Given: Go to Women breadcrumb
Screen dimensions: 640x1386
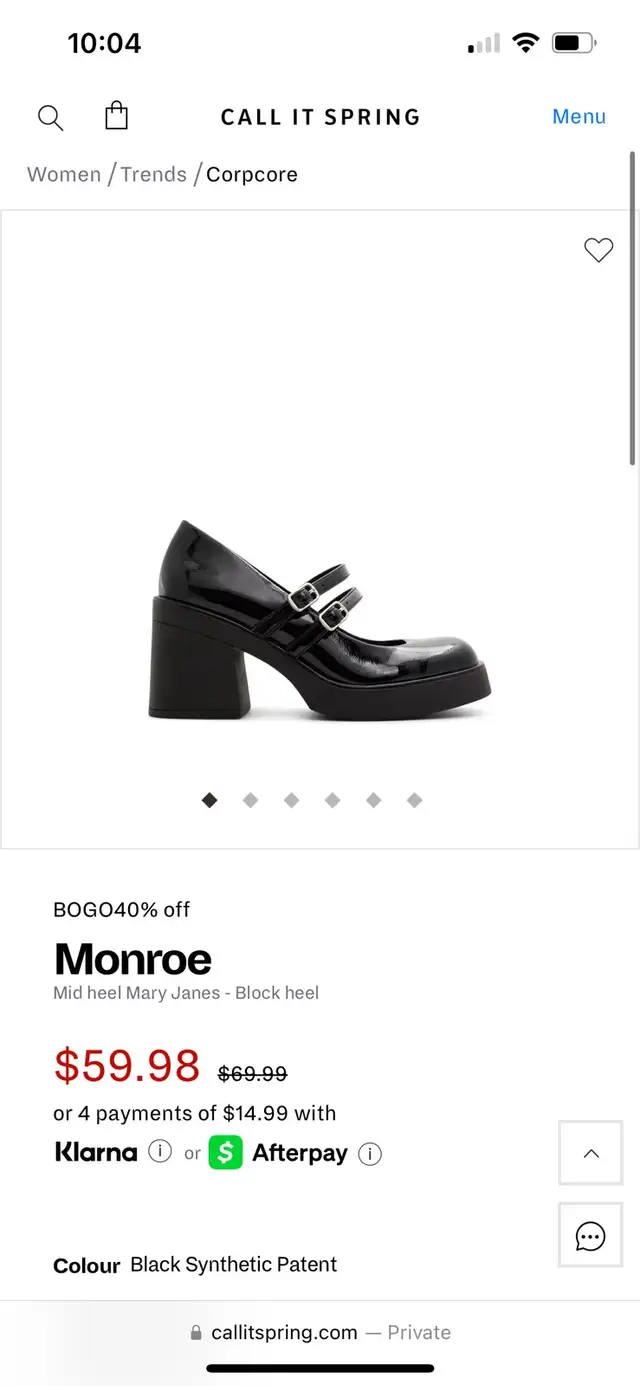Looking at the screenshot, I should click(64, 174).
